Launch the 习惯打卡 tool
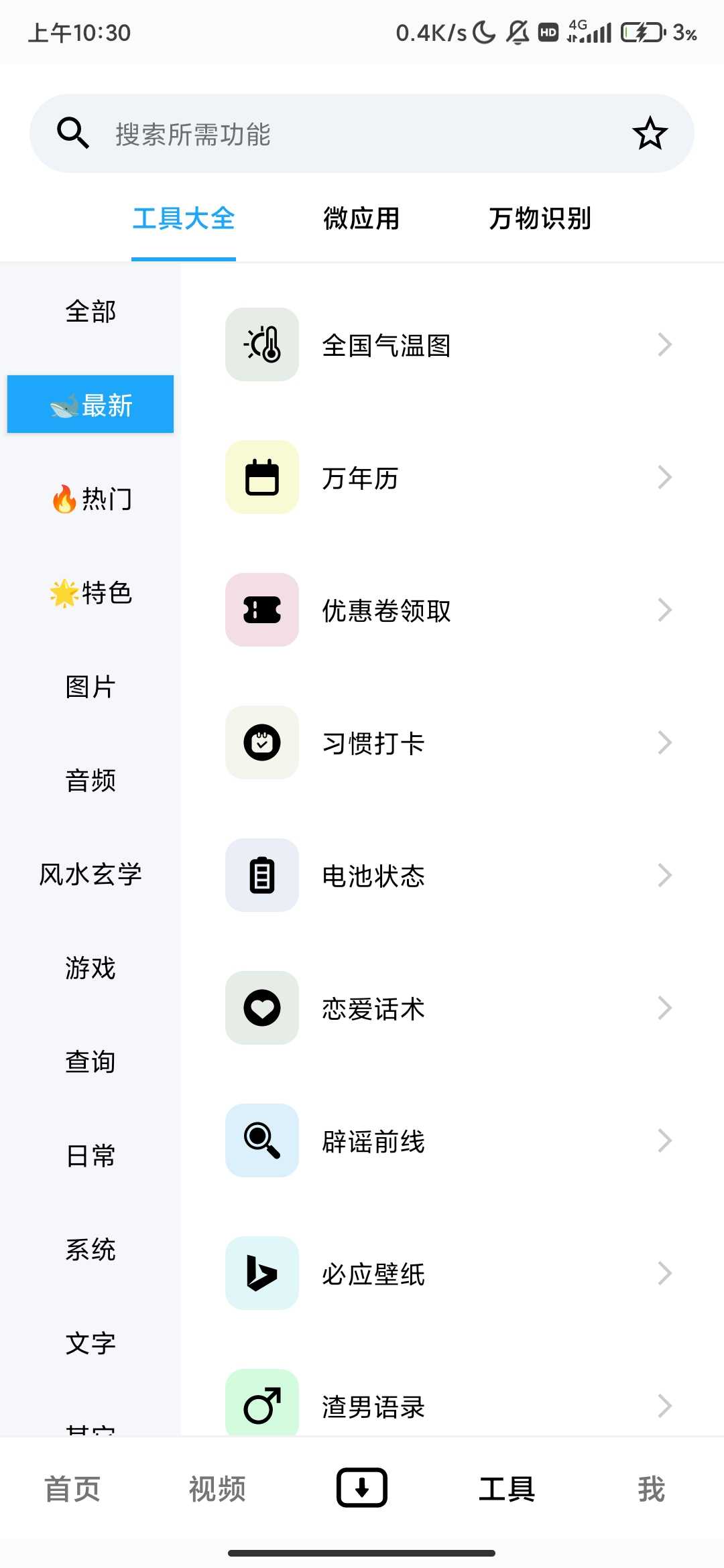The width and height of the screenshot is (724, 1568). pos(449,743)
